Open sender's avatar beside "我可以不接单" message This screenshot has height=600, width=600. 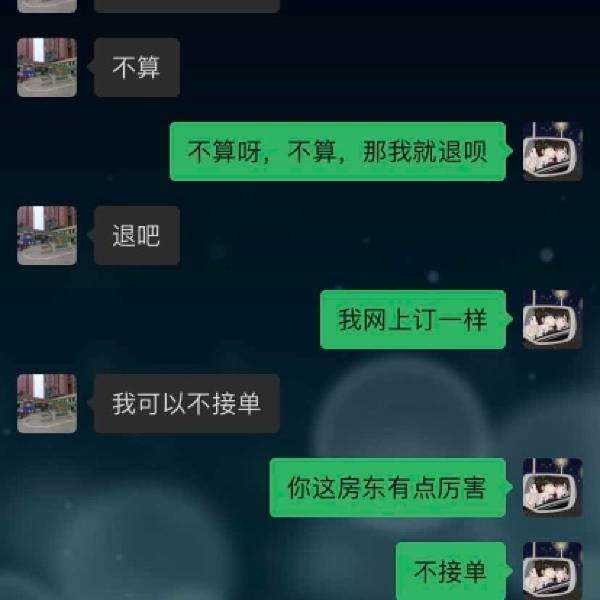47,403
